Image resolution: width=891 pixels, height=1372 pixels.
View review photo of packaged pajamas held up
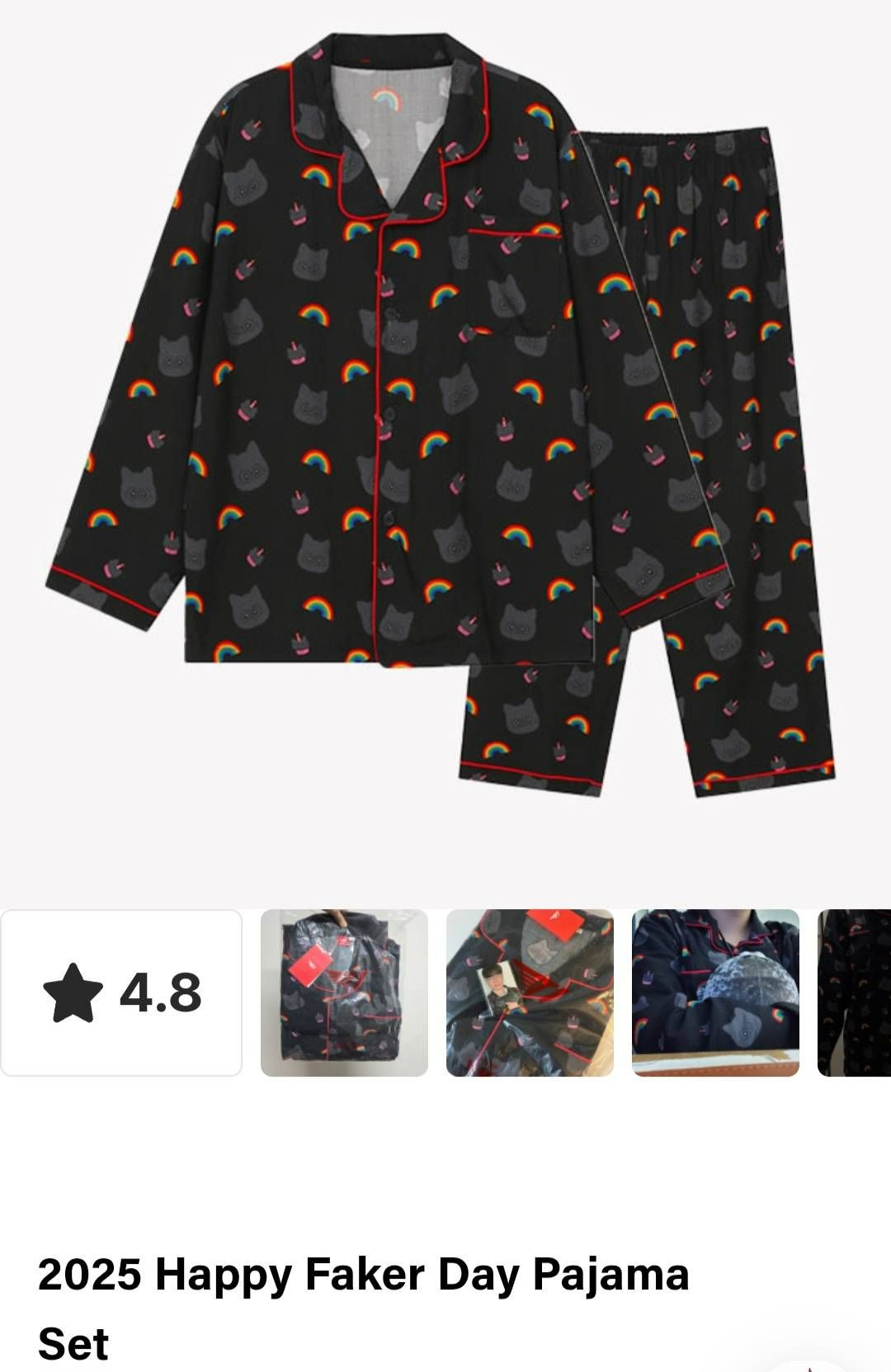344,992
